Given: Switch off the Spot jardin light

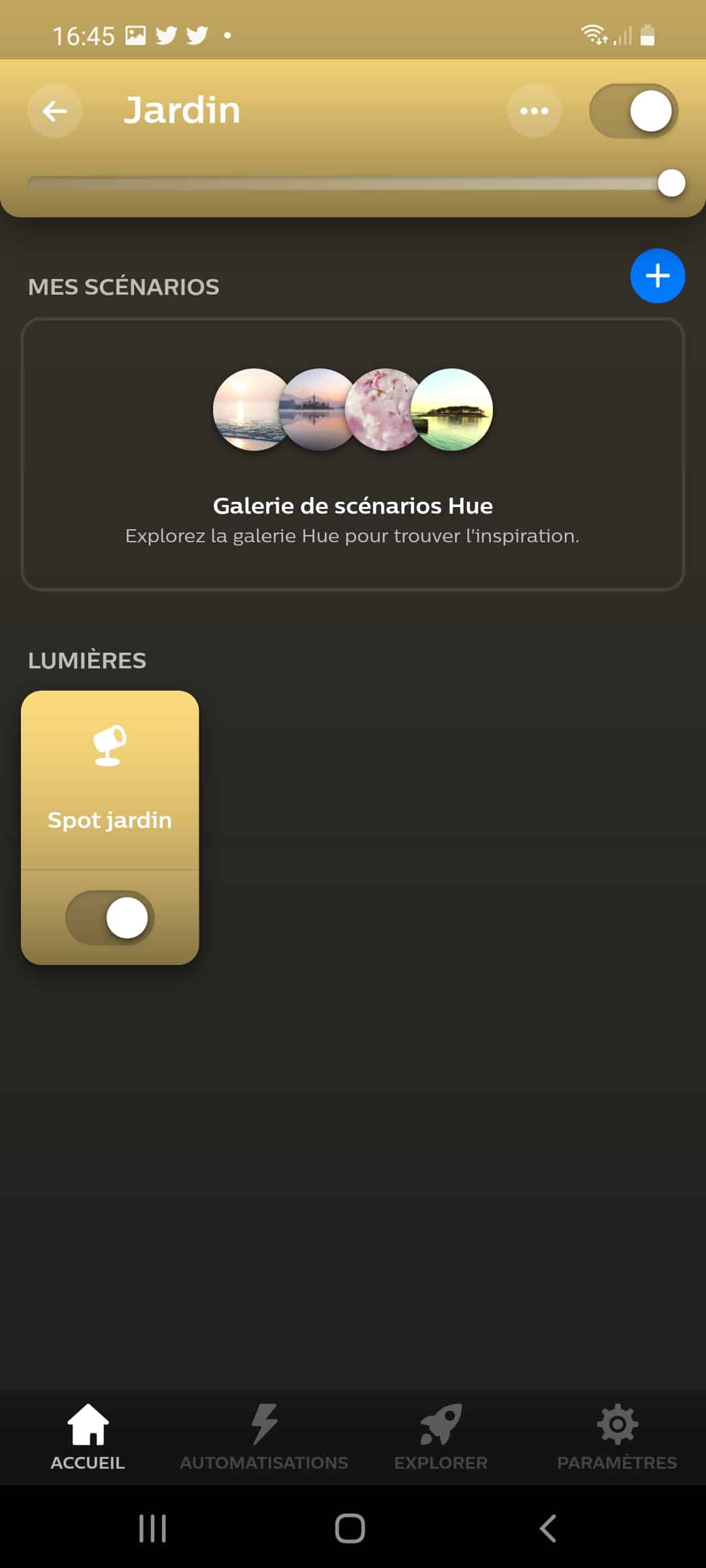Looking at the screenshot, I should click(x=110, y=918).
